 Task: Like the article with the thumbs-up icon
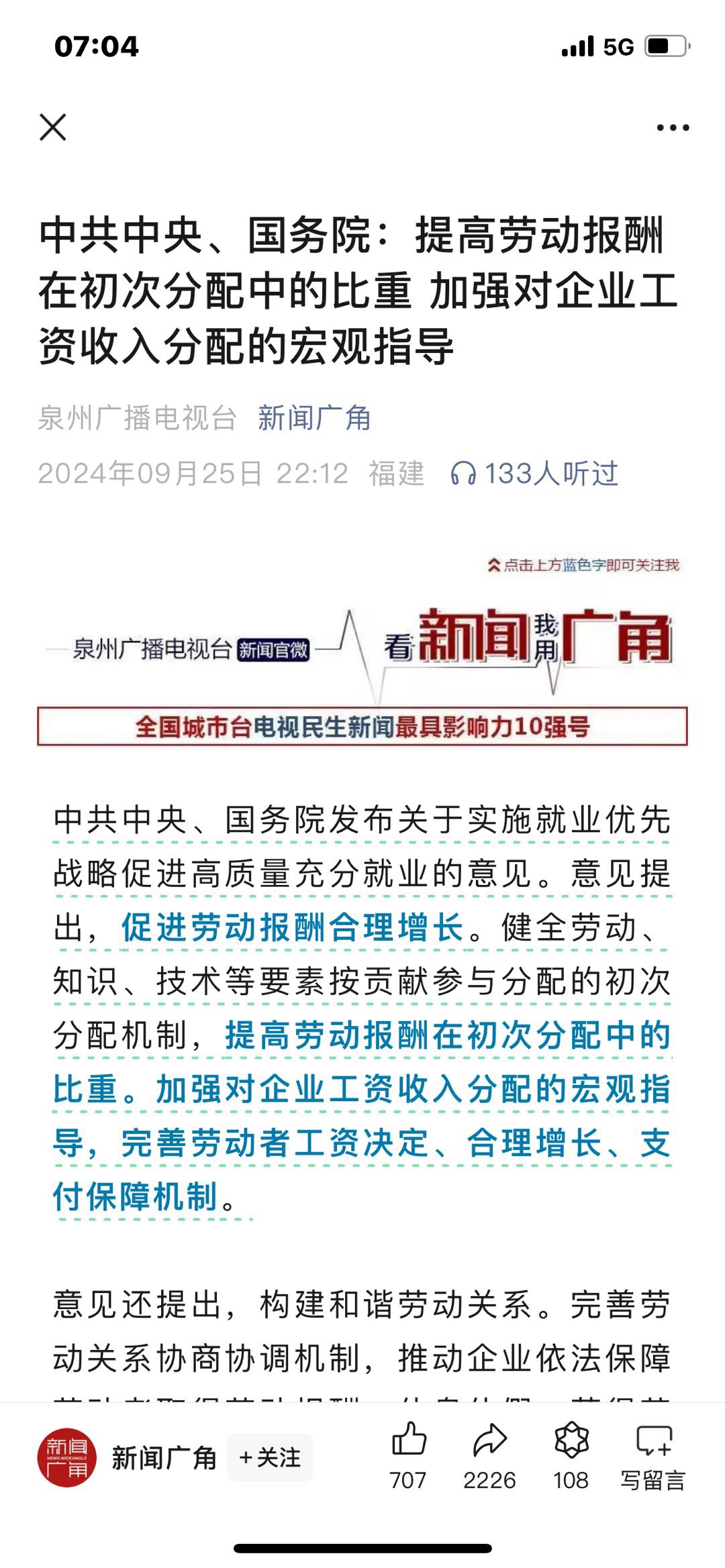tap(408, 1440)
